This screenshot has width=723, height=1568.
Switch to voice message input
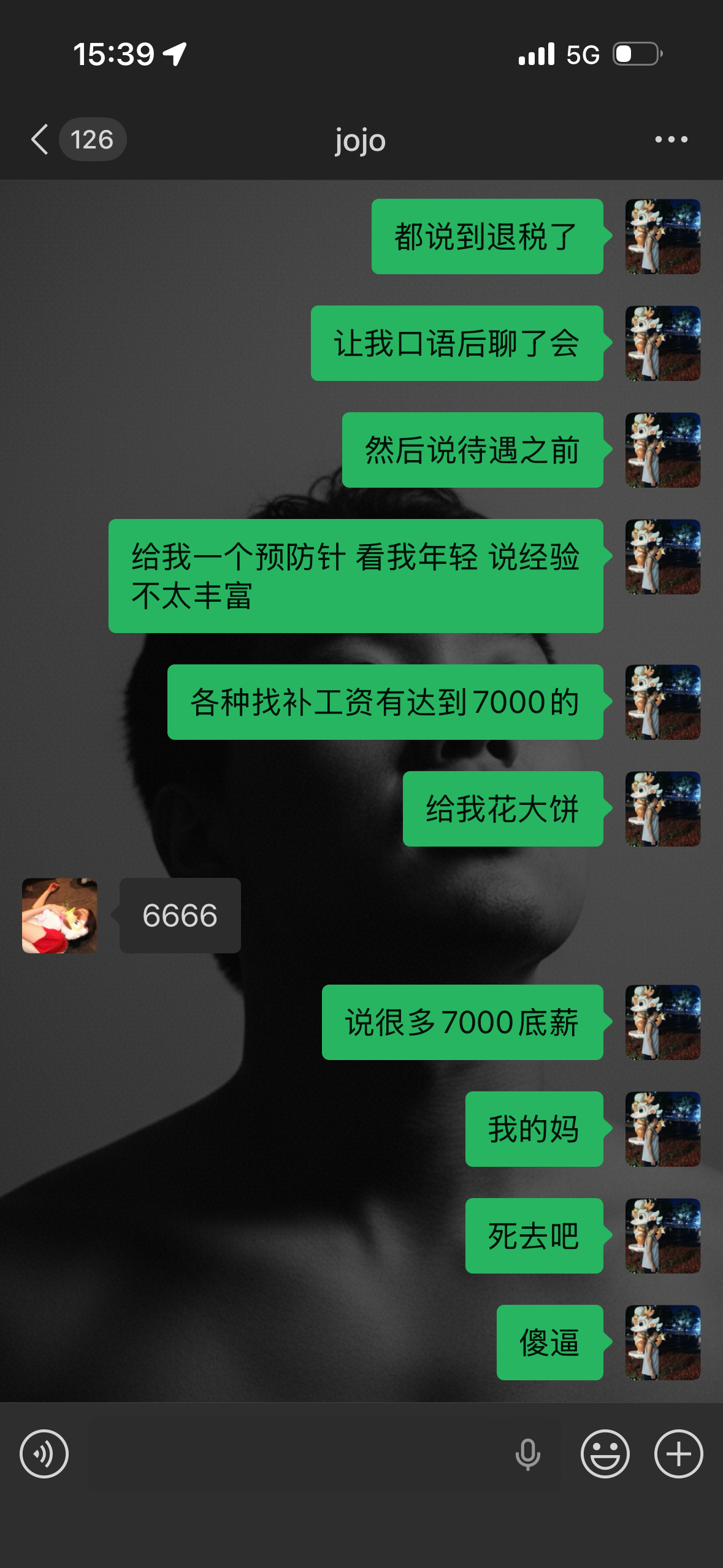pyautogui.click(x=44, y=1454)
